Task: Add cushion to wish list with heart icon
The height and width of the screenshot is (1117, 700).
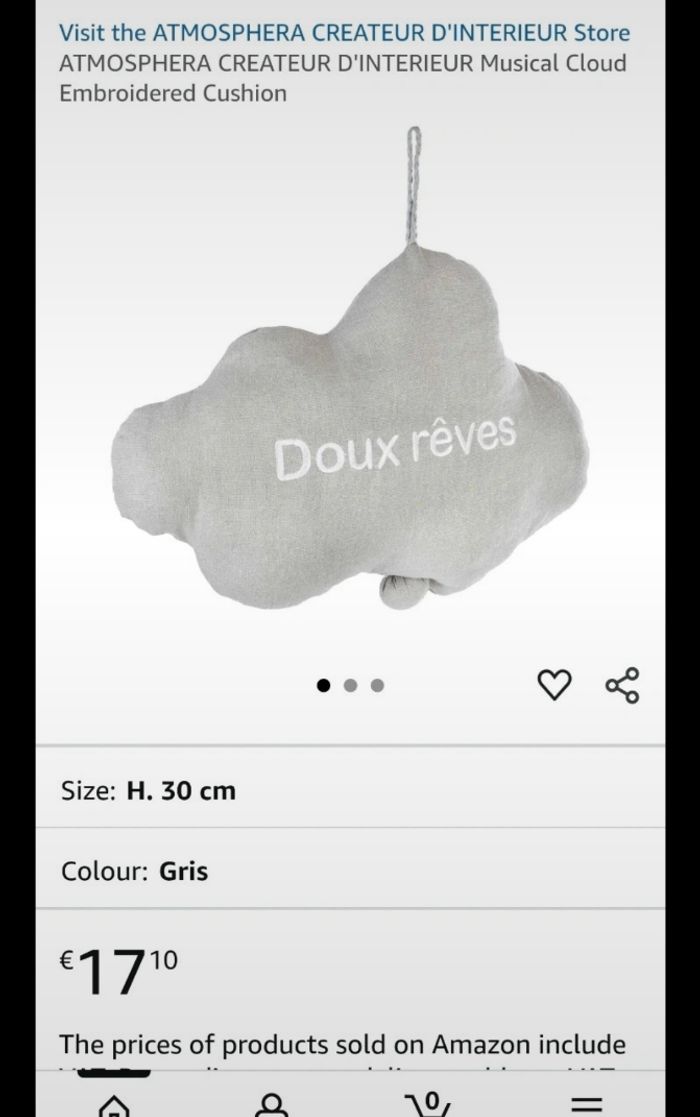Action: point(555,685)
